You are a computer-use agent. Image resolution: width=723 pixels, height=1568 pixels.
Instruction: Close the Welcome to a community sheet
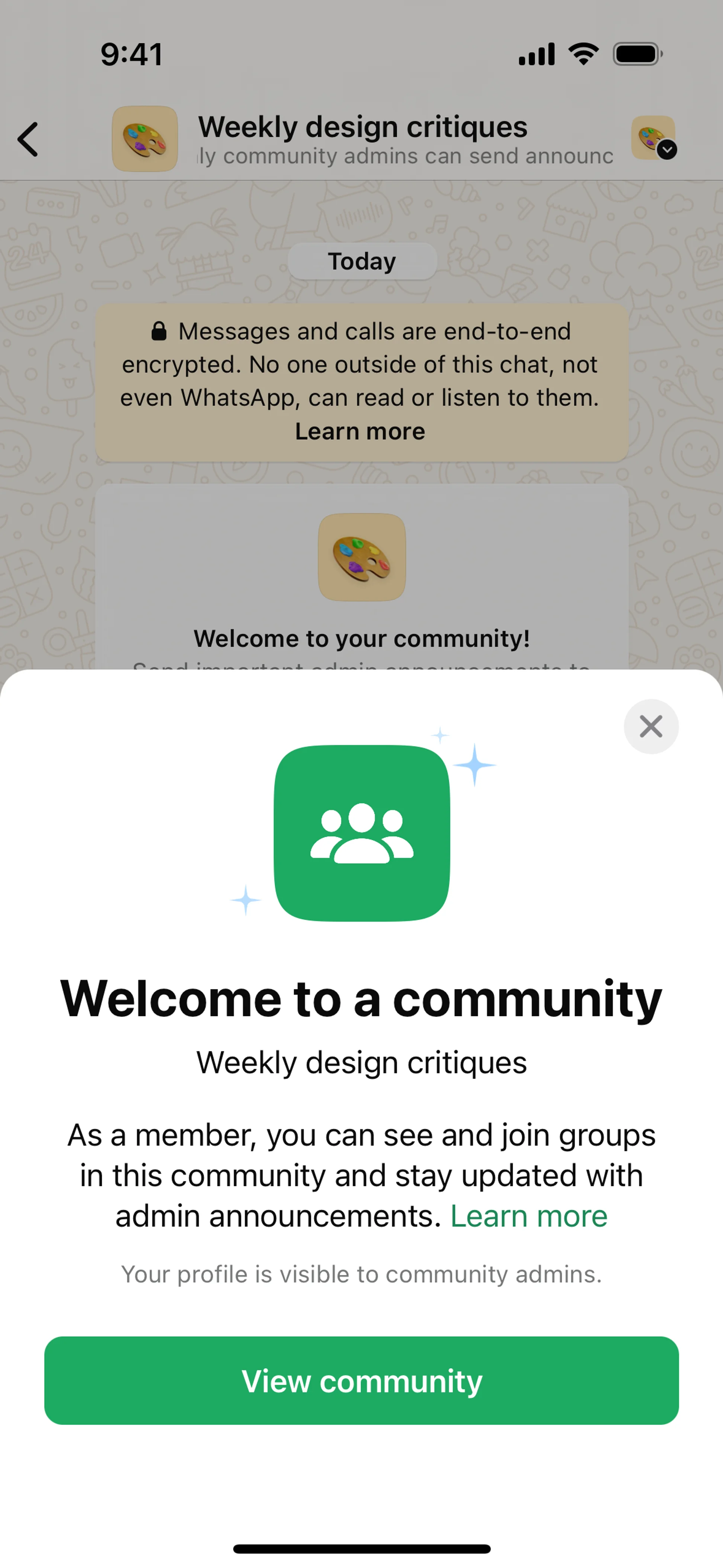(651, 726)
